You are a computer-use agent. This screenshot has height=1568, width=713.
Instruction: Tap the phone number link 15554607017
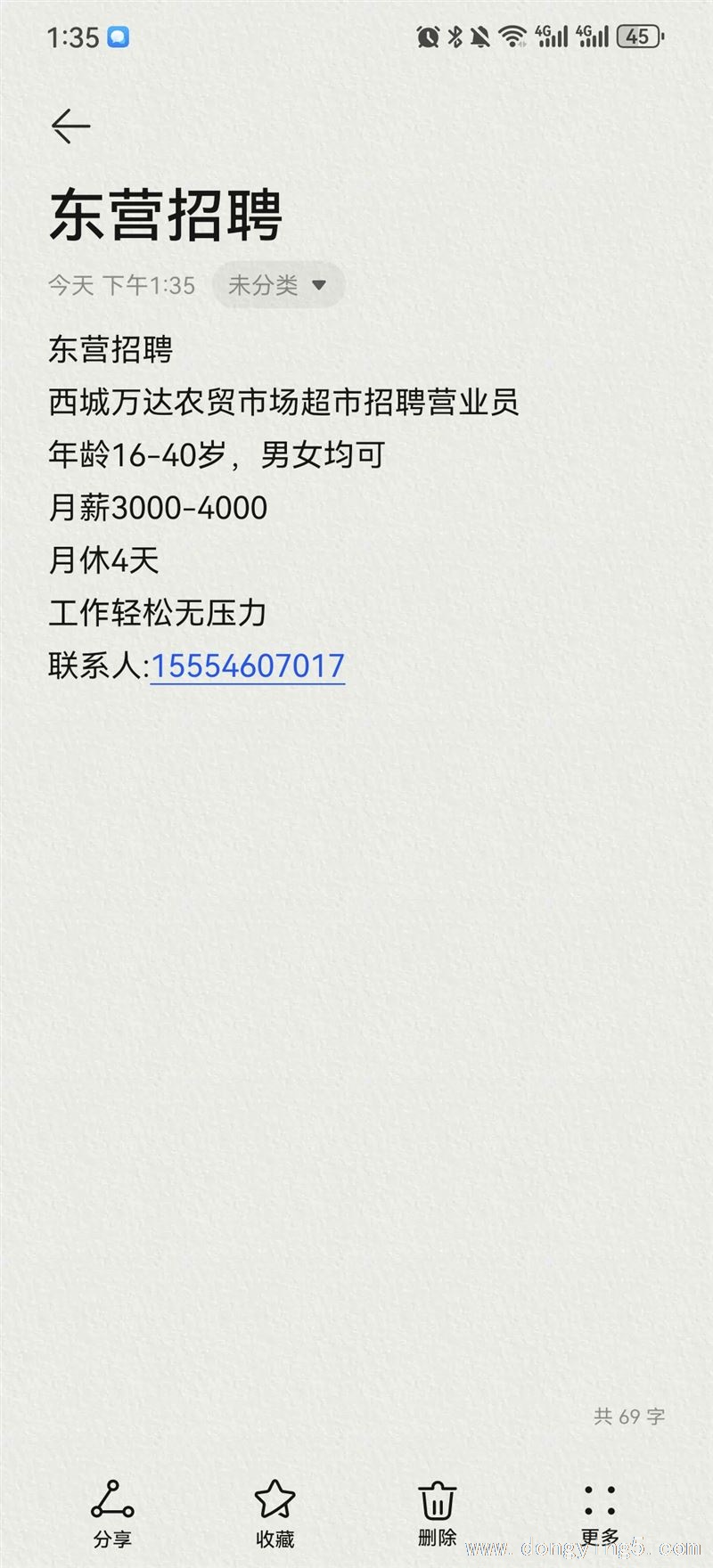(248, 666)
